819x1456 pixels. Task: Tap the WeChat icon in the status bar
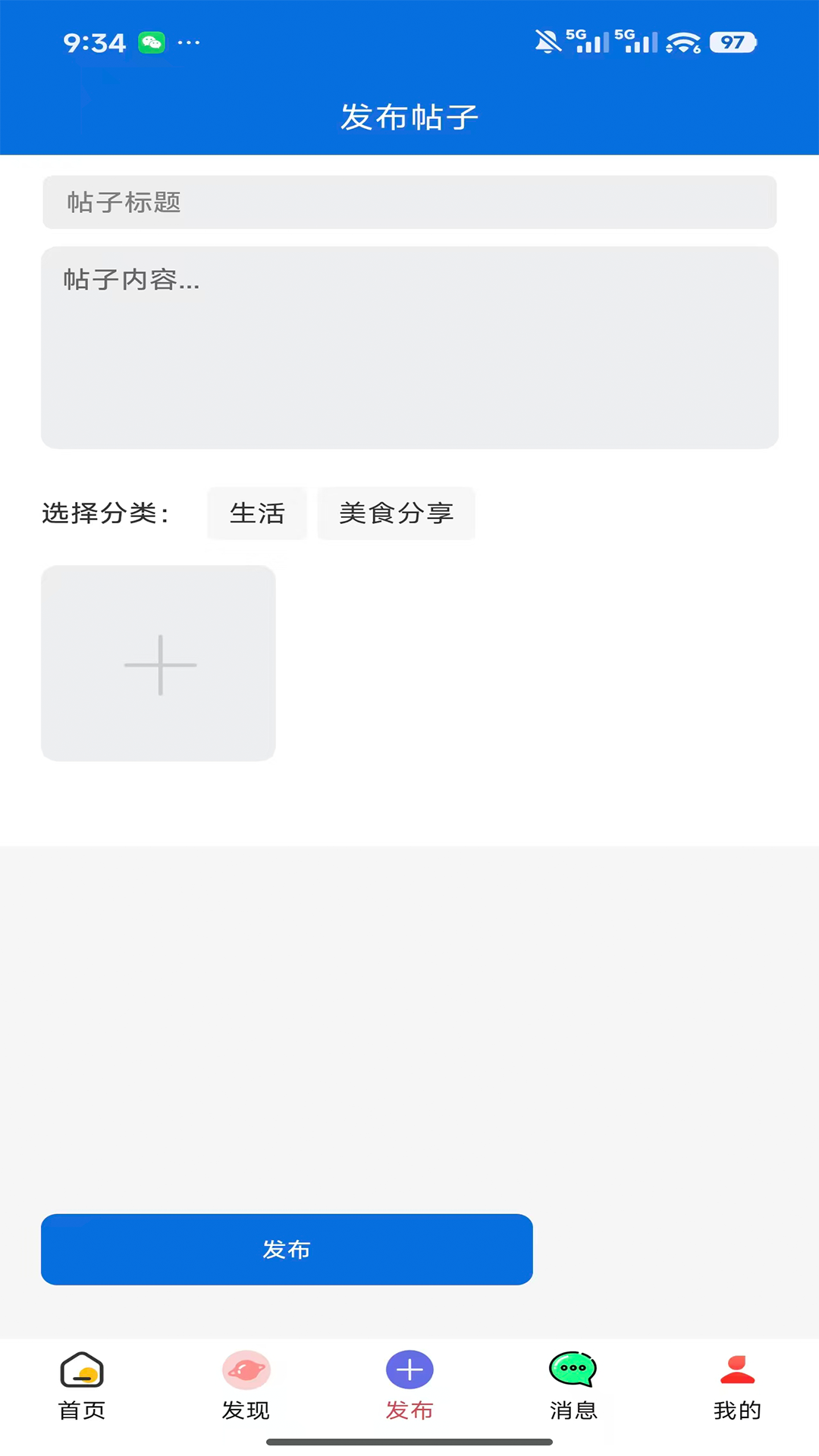click(152, 42)
